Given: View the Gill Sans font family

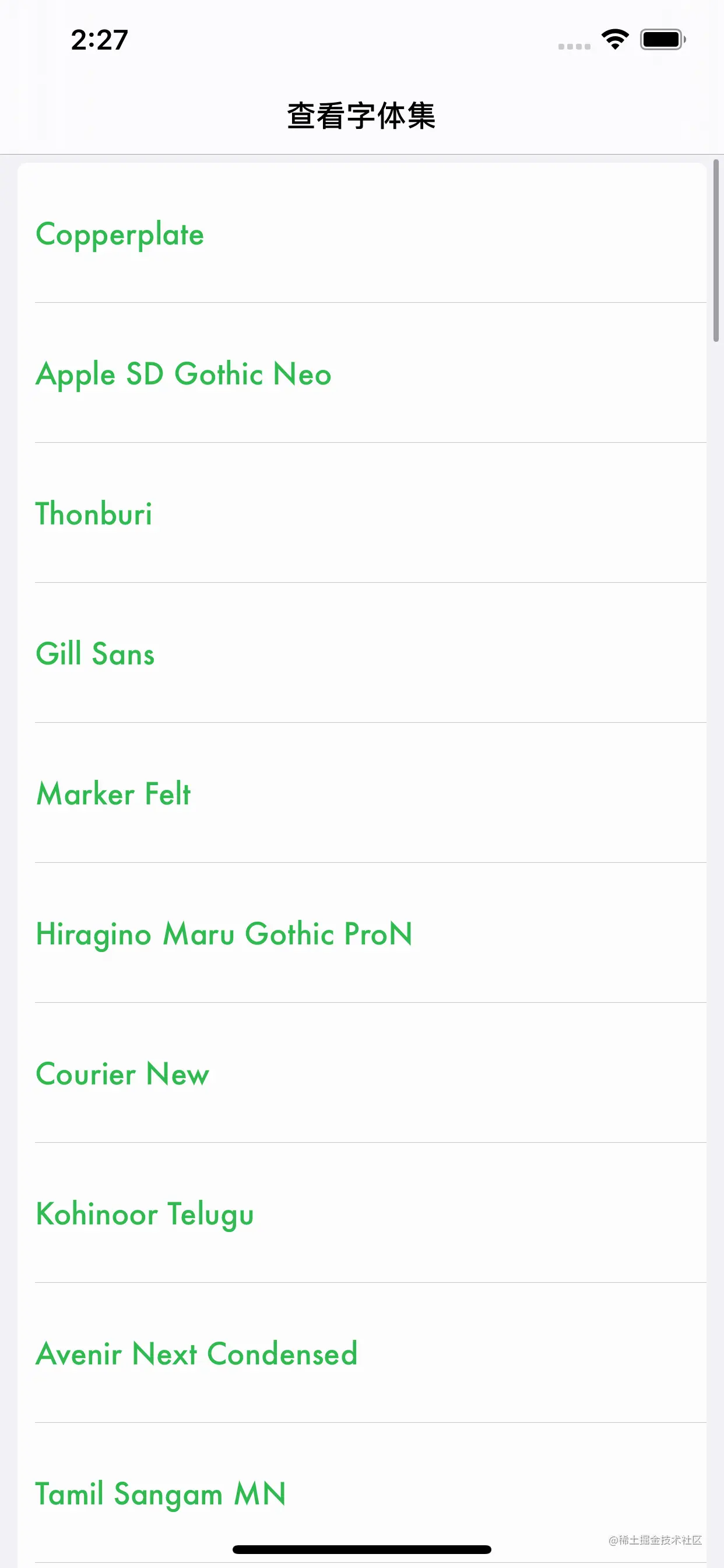Looking at the screenshot, I should 95,654.
